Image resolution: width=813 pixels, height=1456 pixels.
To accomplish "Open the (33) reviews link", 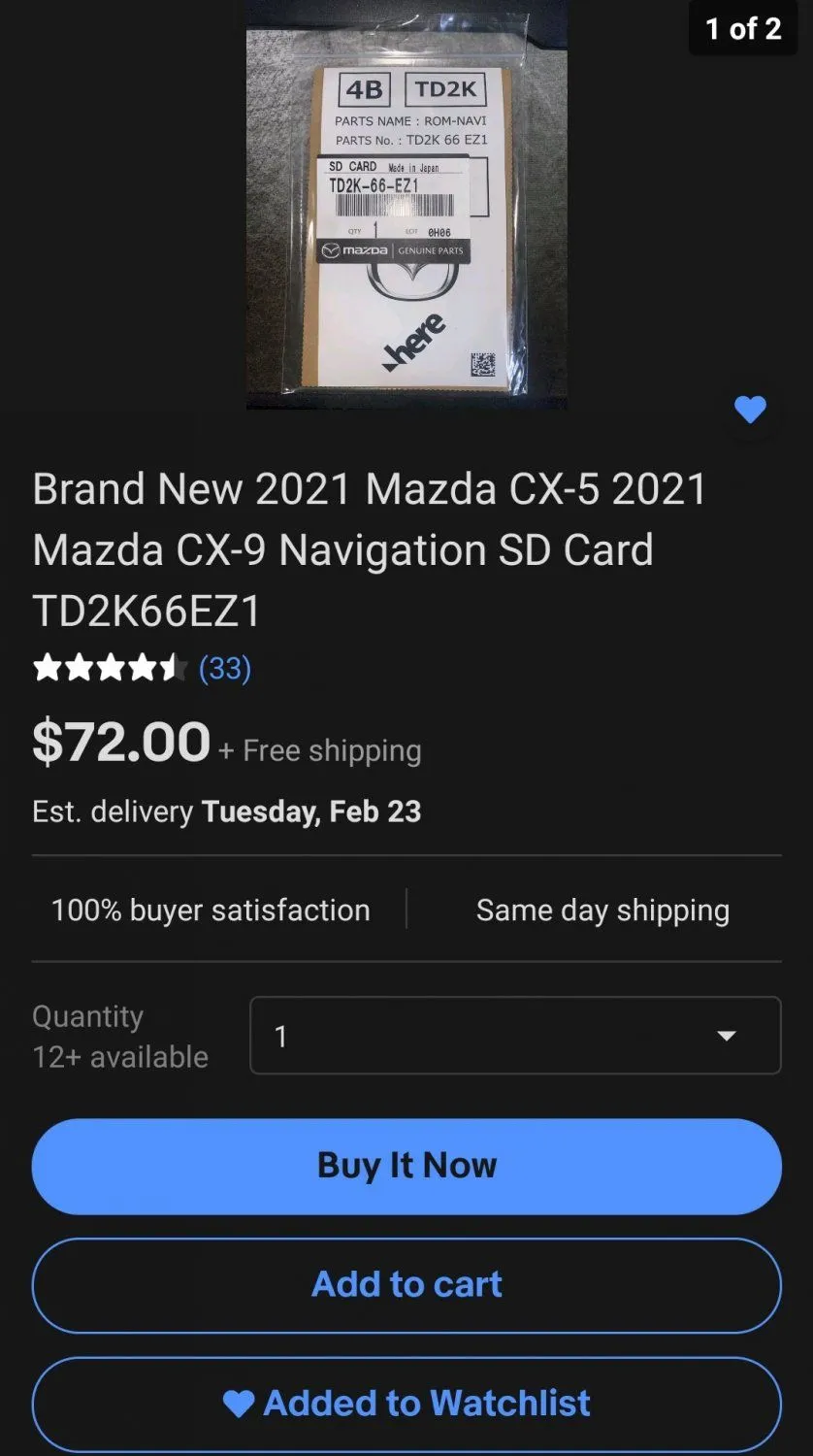I will point(224,667).
